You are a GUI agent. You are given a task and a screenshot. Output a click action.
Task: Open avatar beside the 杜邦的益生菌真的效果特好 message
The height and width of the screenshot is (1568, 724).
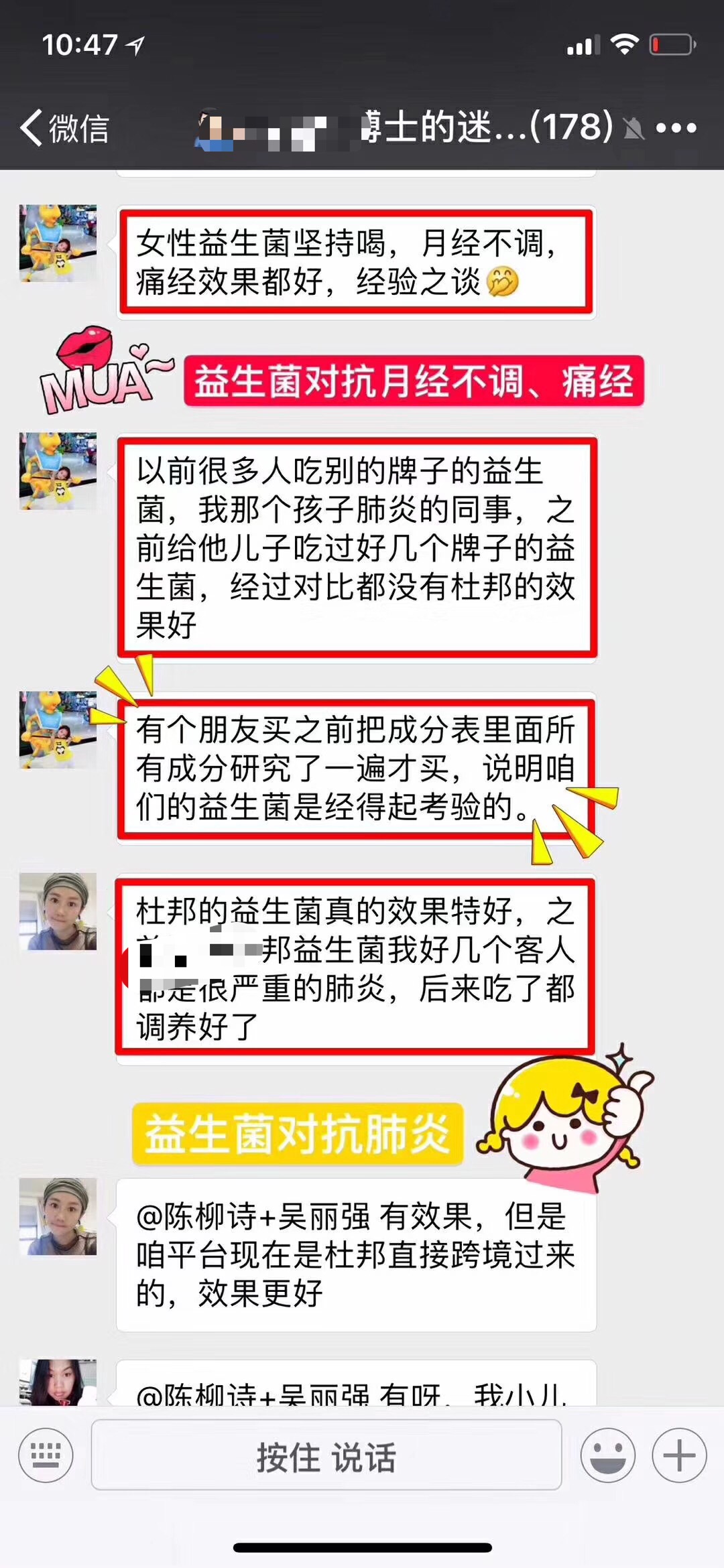click(58, 911)
